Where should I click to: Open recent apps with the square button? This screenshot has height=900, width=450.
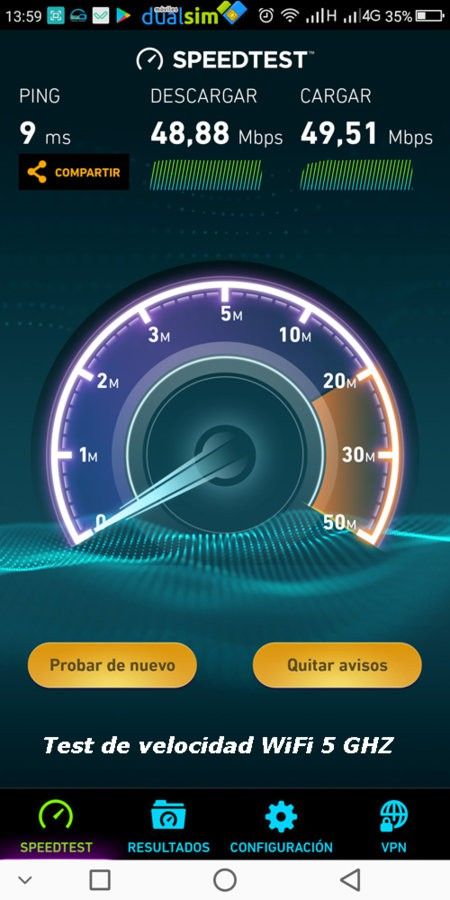(x=100, y=879)
